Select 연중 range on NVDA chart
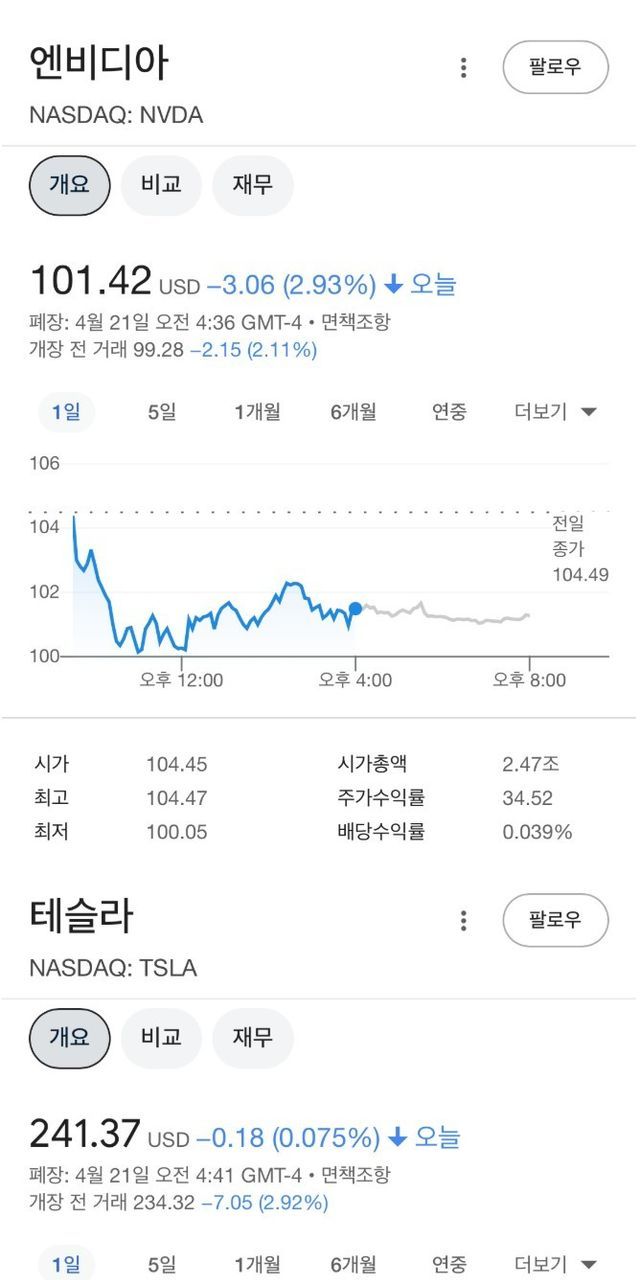Viewport: 640px width, 1280px height. click(449, 411)
